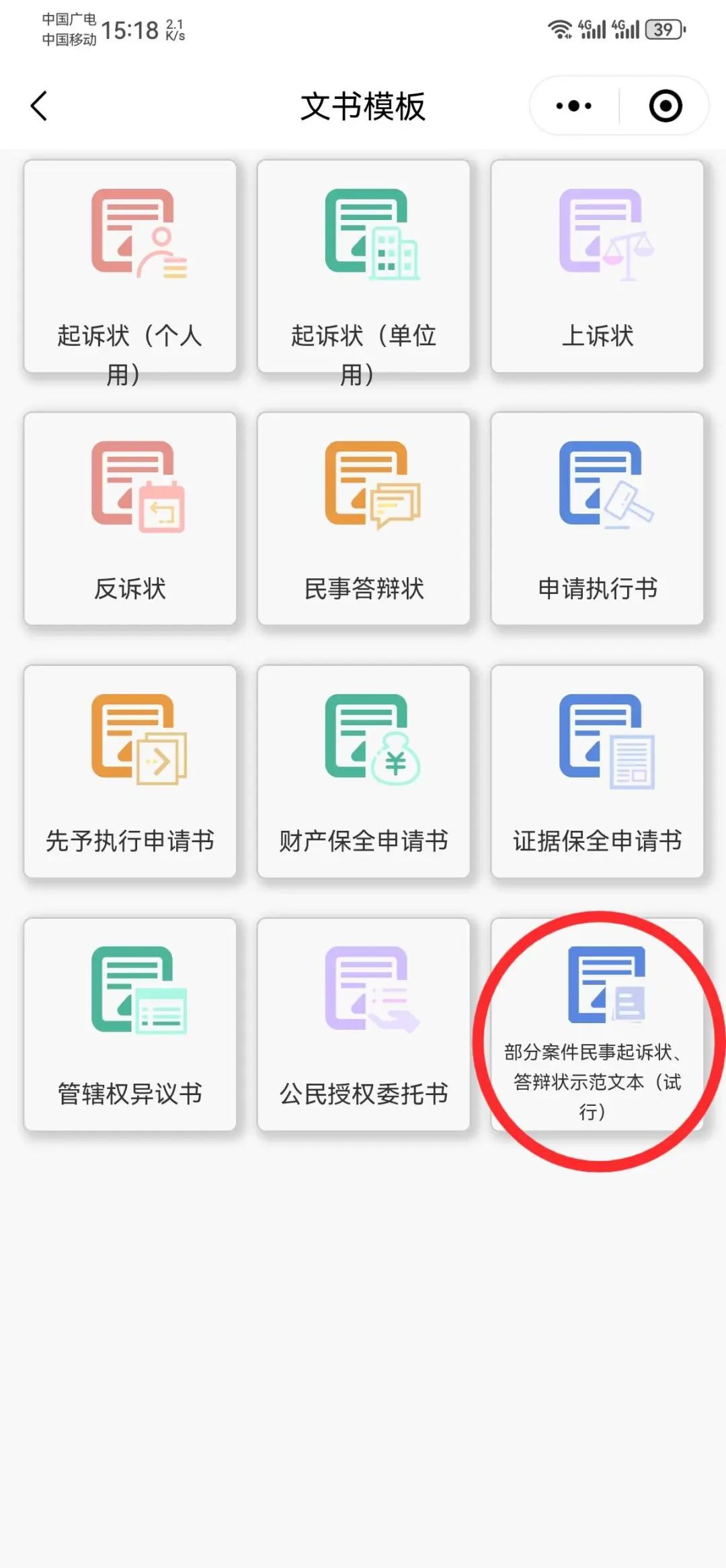Open the 财产保全申请书 template
The height and width of the screenshot is (1568, 726).
pyautogui.click(x=364, y=772)
